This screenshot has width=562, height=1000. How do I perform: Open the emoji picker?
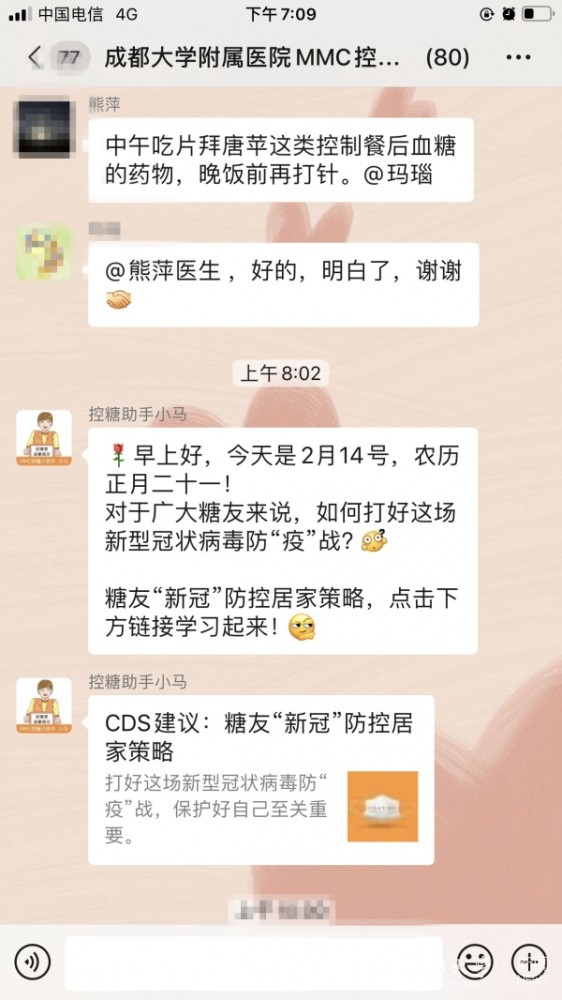pyautogui.click(x=475, y=962)
